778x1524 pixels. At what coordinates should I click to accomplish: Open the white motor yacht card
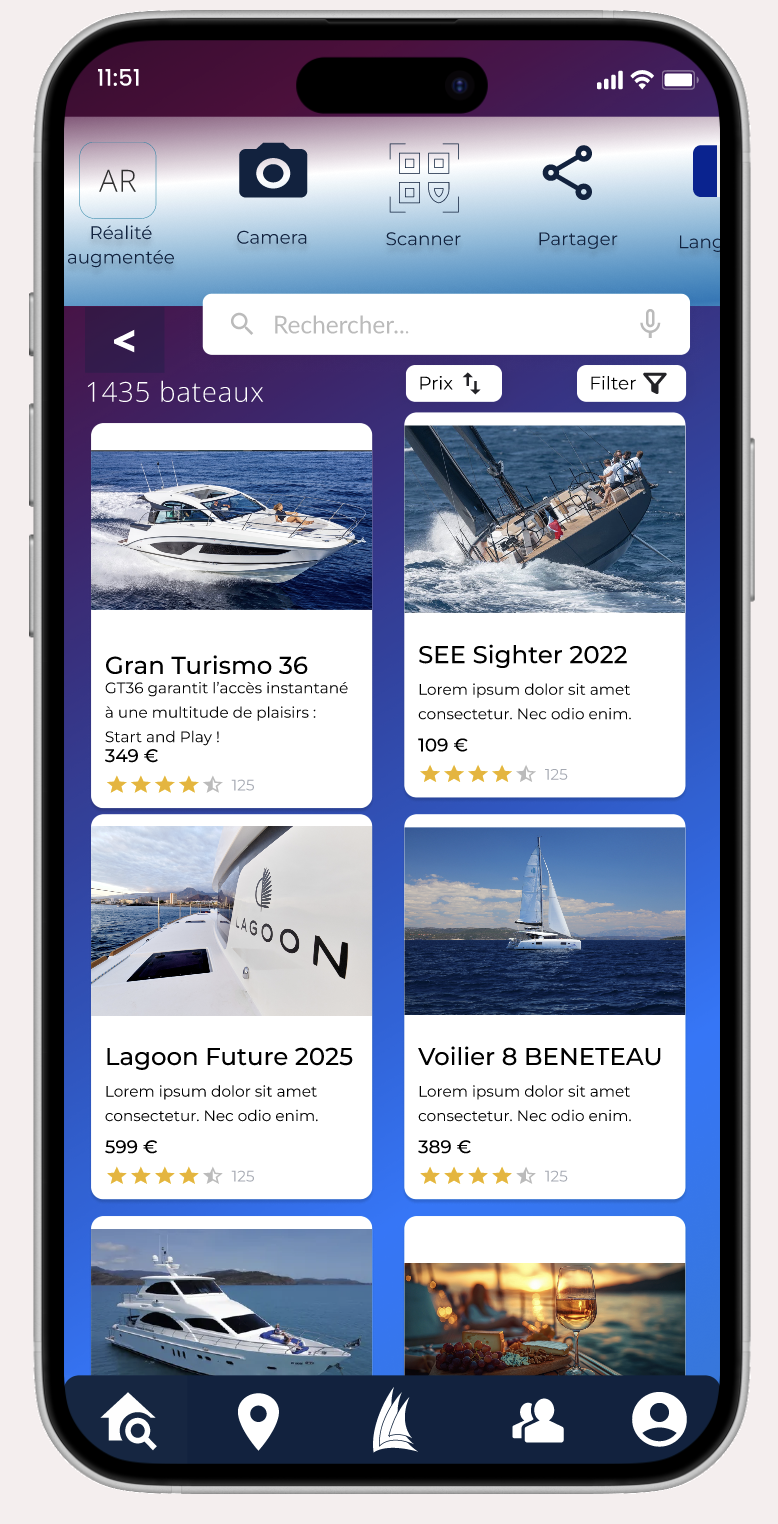coord(231,1298)
